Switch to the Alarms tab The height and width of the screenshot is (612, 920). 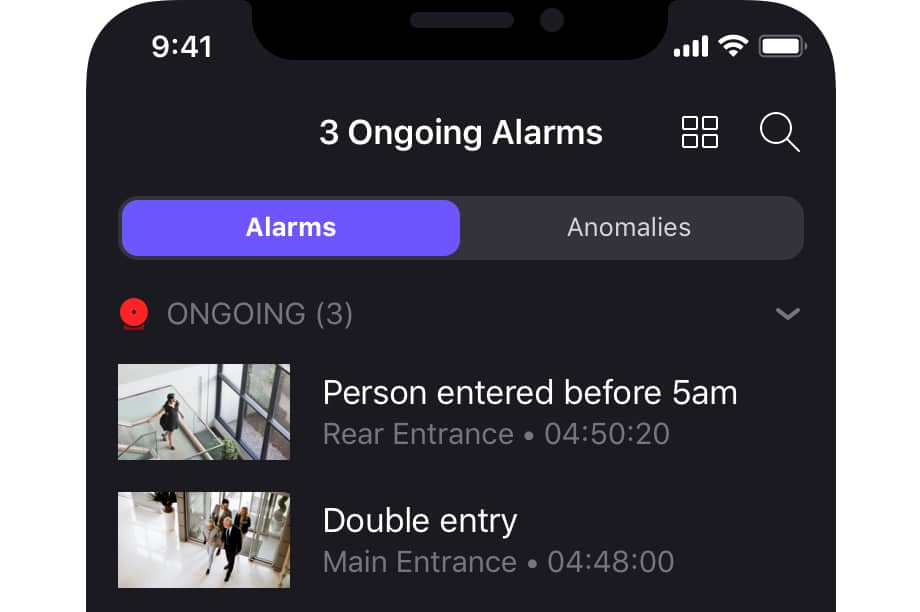pos(291,228)
